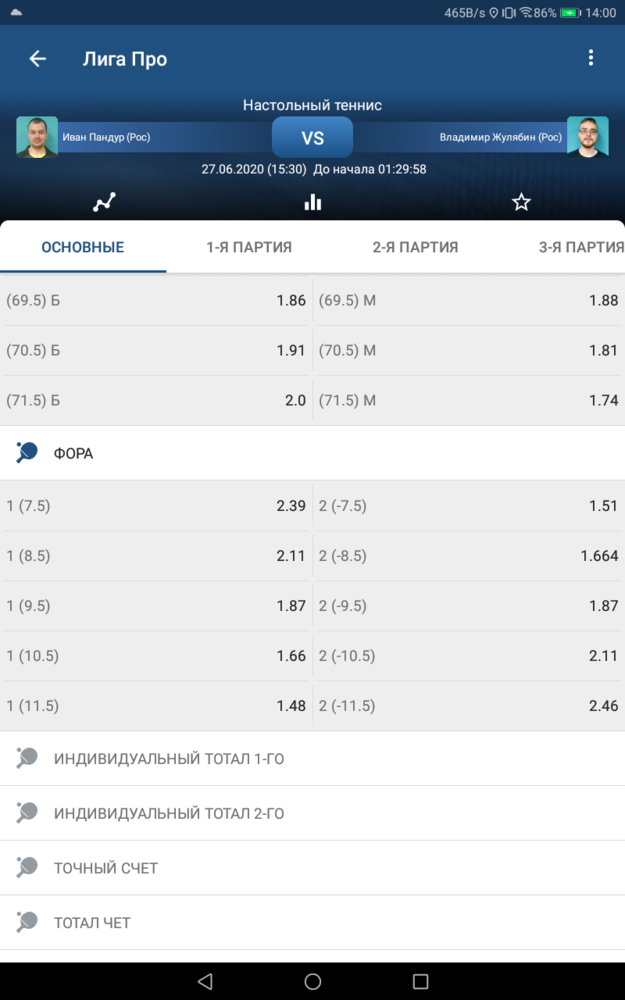This screenshot has height=1000, width=625.
Task: Select total (71.5) Б at 2.0
Action: point(156,401)
